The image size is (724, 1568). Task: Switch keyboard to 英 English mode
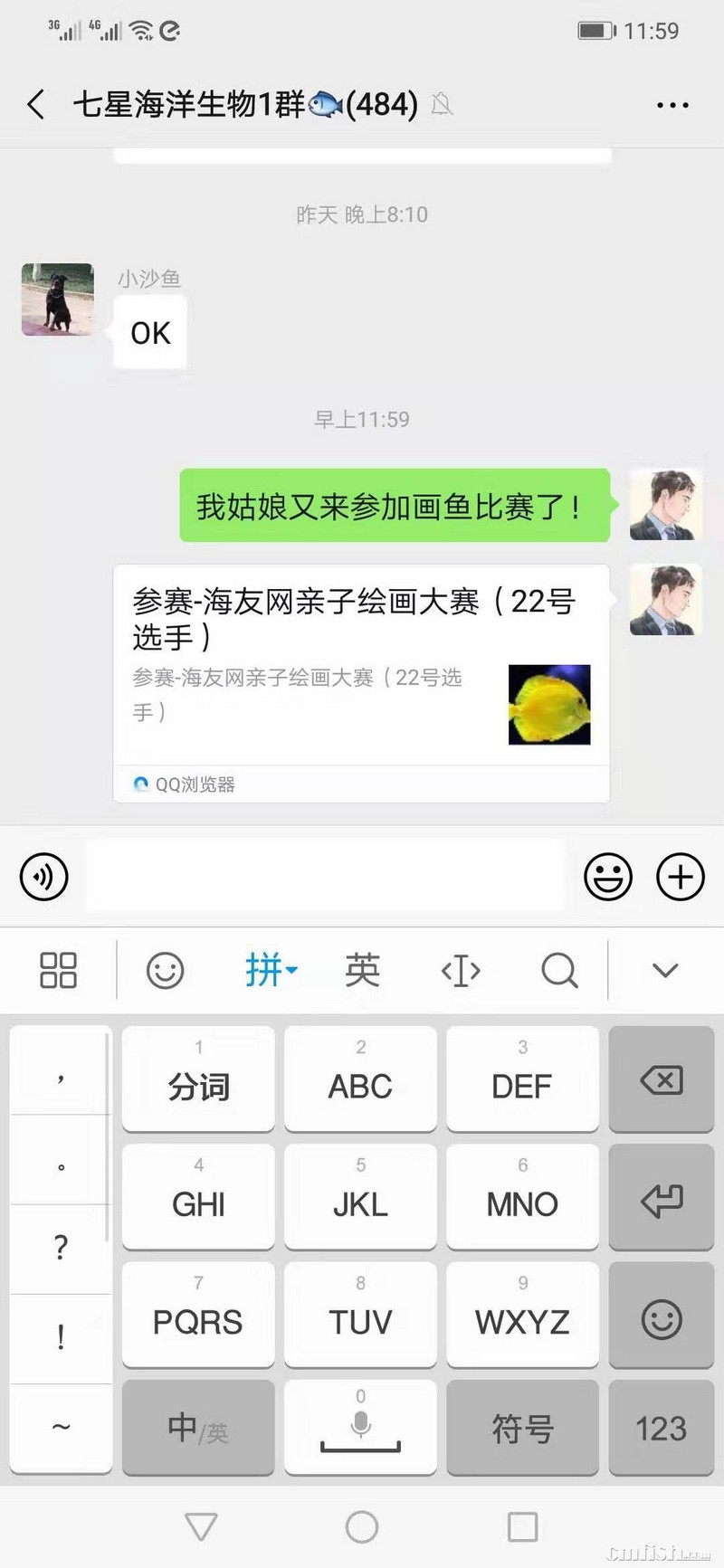(x=362, y=971)
